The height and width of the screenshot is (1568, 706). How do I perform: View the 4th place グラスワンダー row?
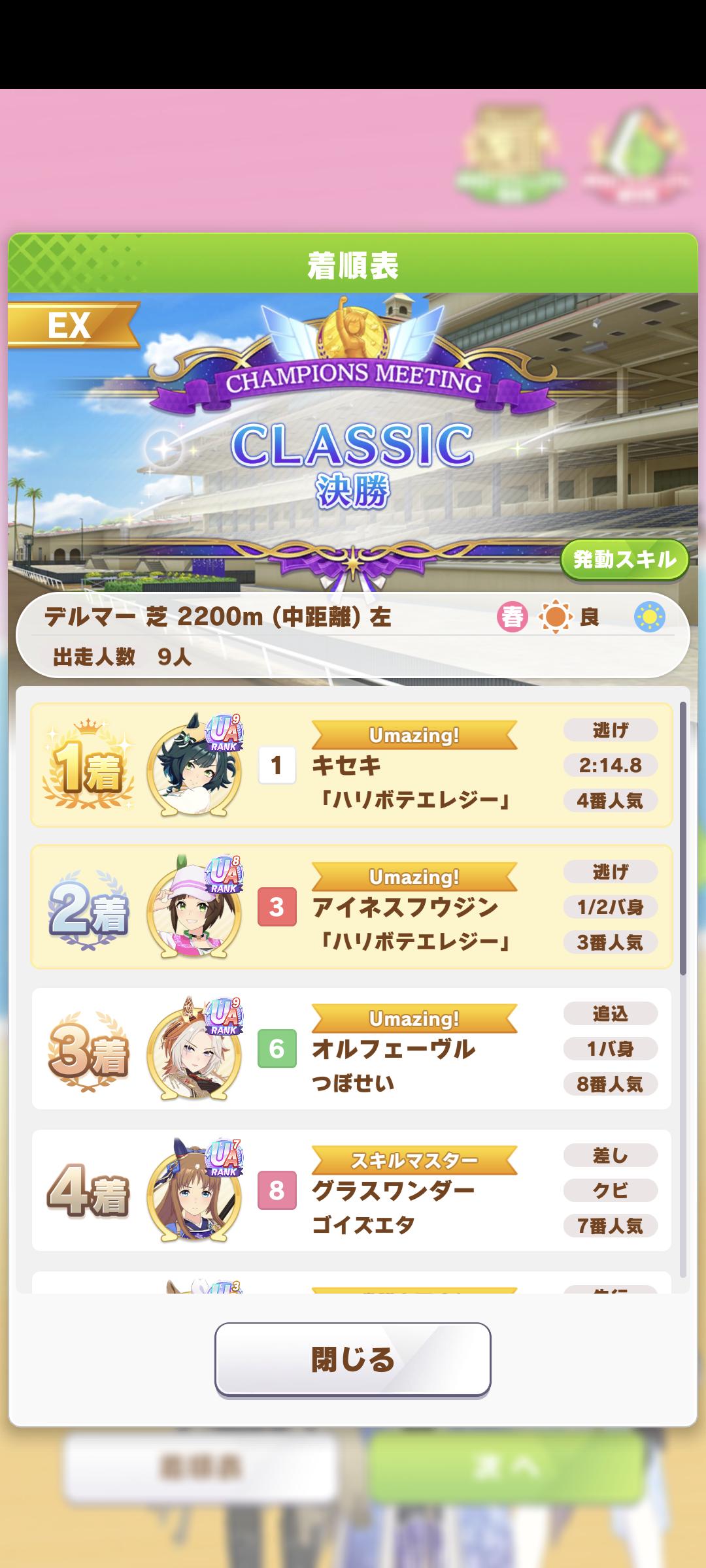point(352,1190)
